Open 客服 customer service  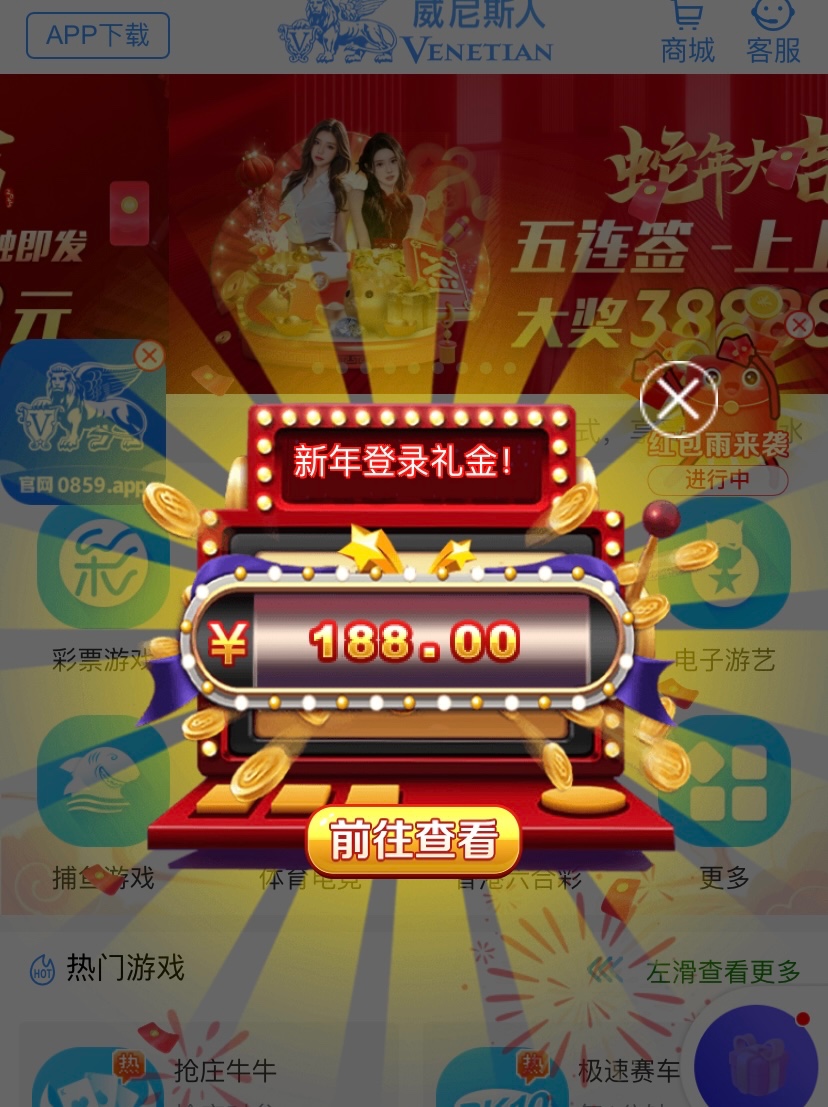773,32
